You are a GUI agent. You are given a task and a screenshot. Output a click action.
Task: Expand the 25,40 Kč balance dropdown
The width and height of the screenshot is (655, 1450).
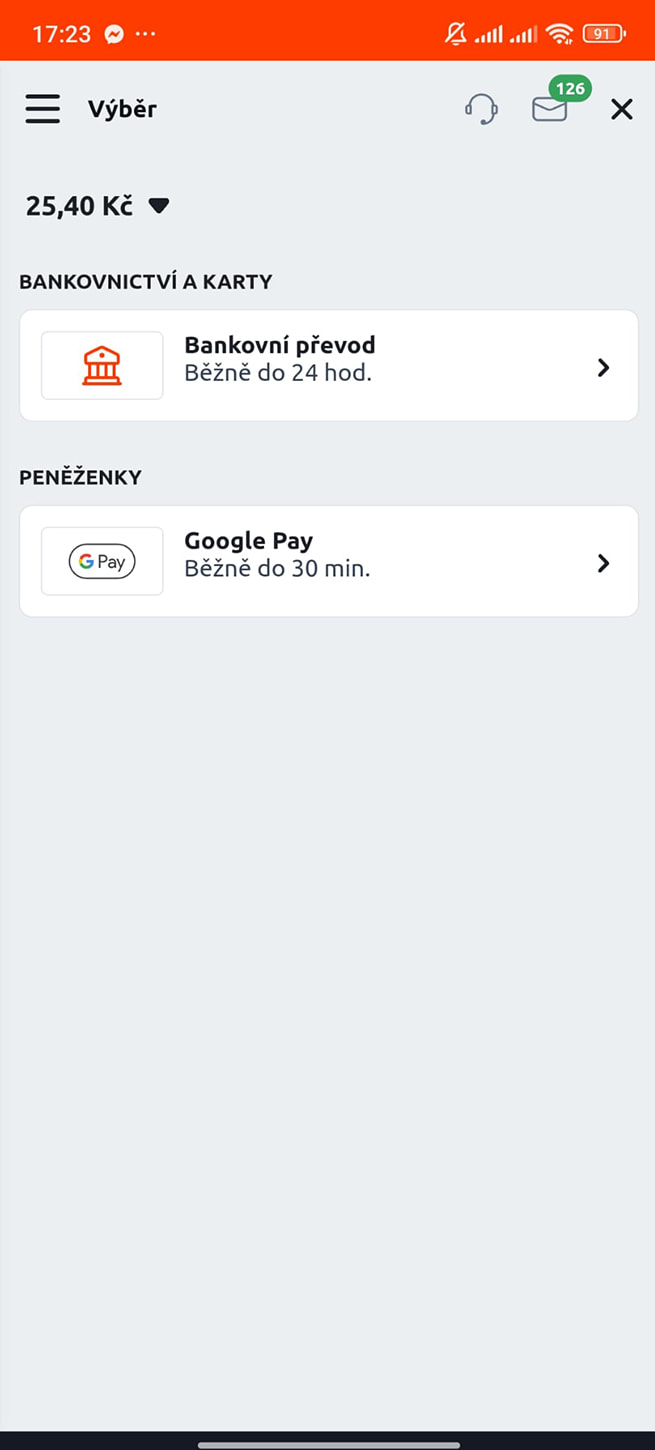pyautogui.click(x=158, y=206)
